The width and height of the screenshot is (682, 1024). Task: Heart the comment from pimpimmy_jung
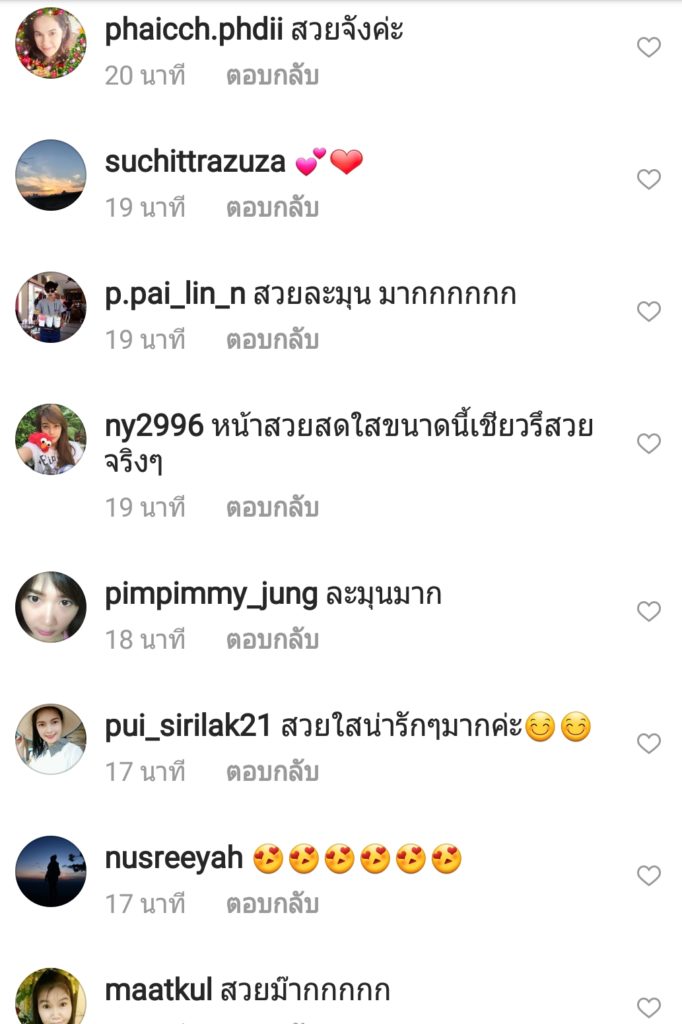(649, 611)
